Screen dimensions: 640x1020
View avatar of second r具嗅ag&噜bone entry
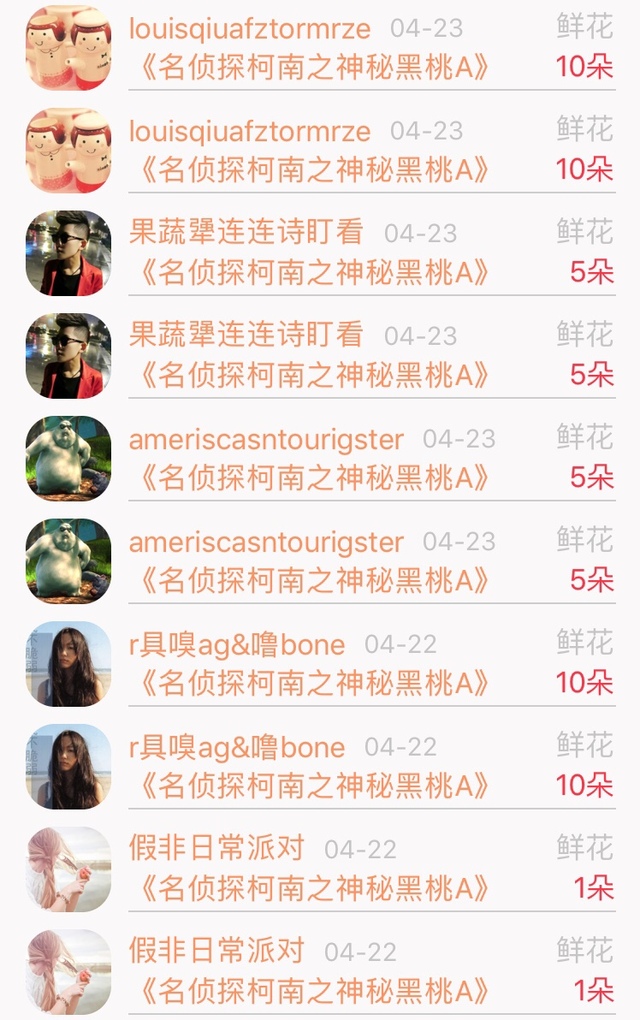(68, 767)
